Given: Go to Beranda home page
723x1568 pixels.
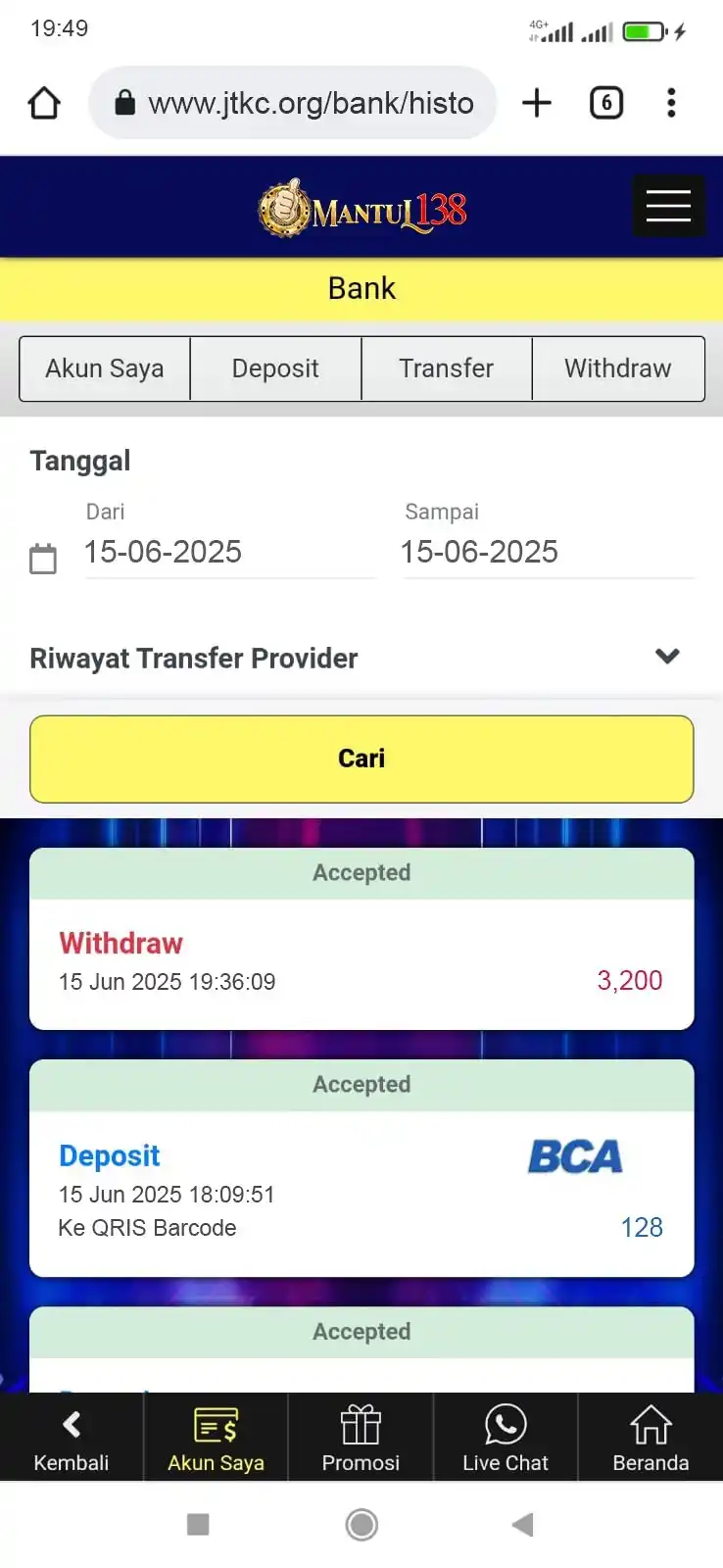Looking at the screenshot, I should pos(651,1438).
